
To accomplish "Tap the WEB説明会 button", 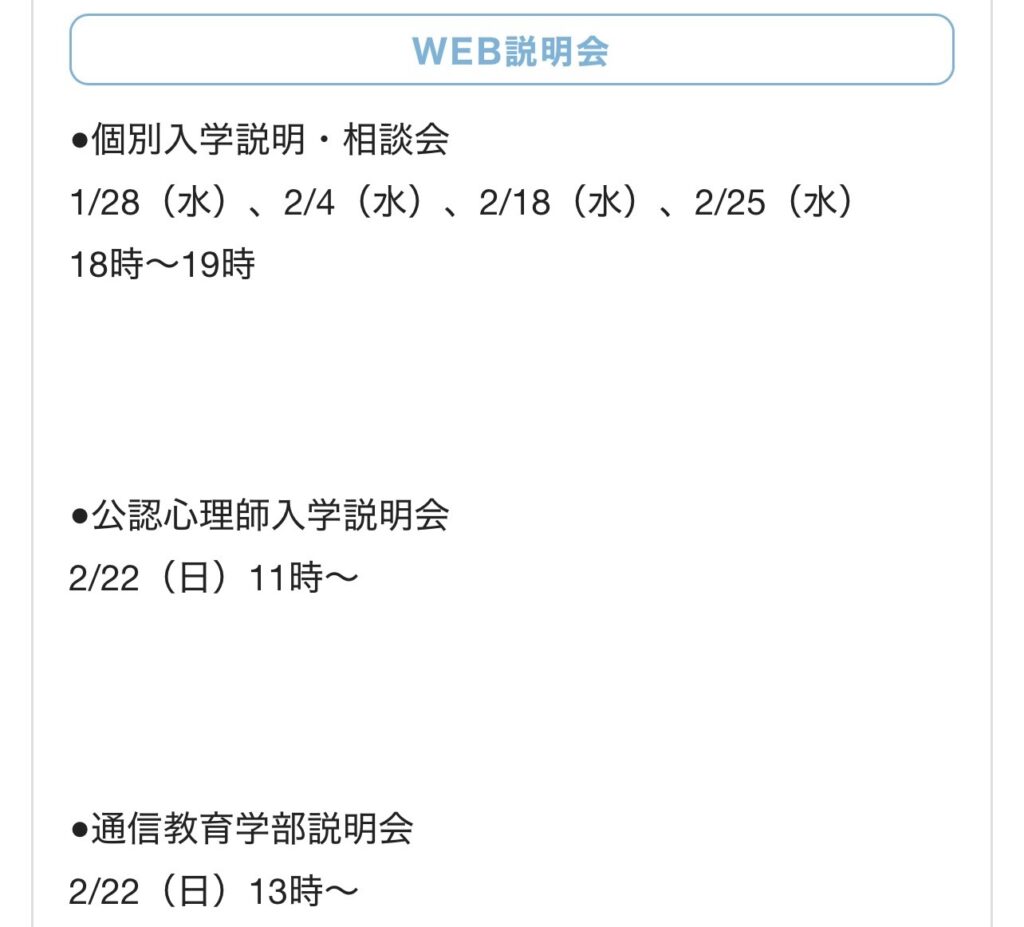I will click(511, 50).
